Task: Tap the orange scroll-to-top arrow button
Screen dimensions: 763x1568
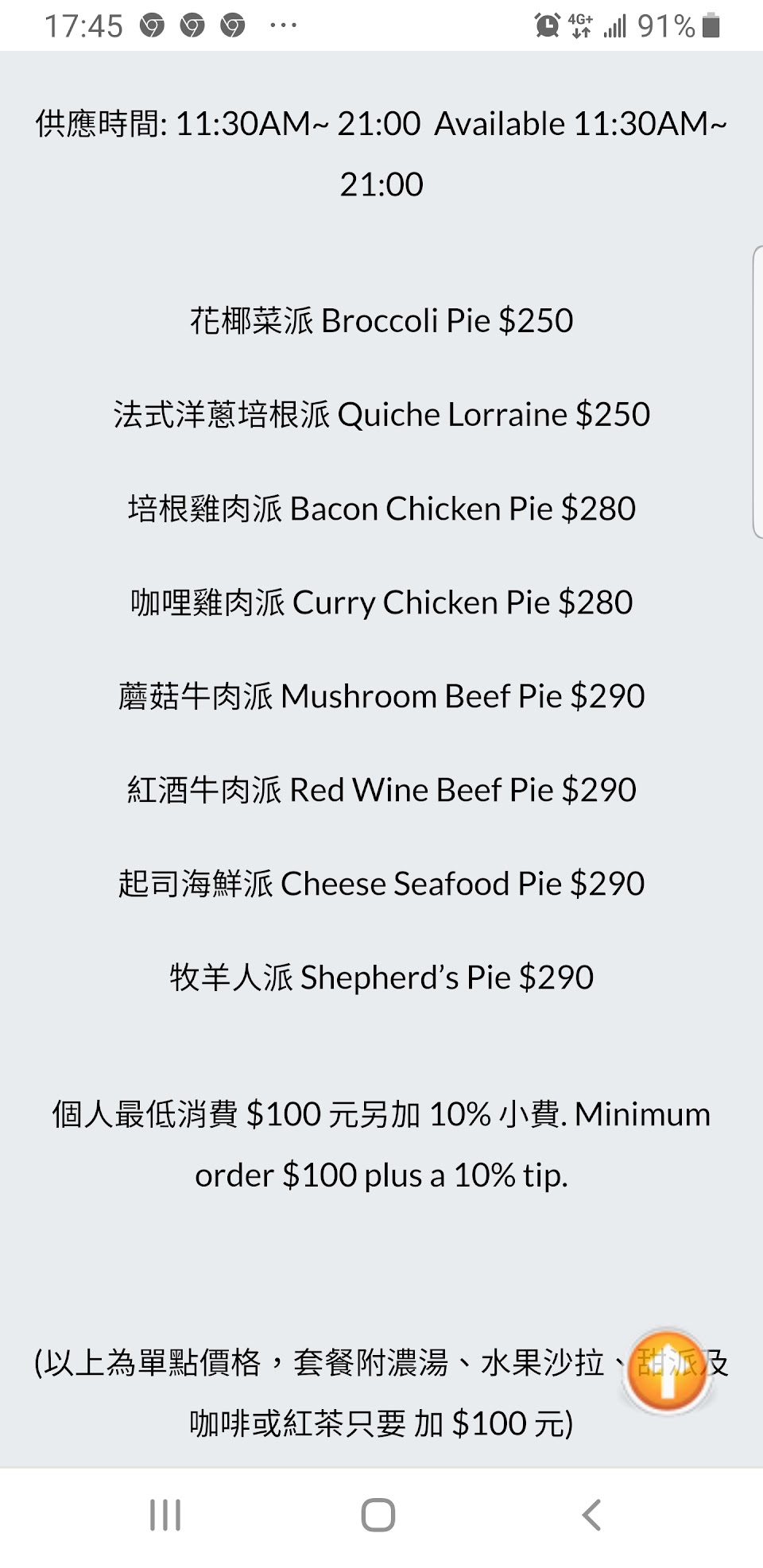Action: click(x=668, y=1369)
